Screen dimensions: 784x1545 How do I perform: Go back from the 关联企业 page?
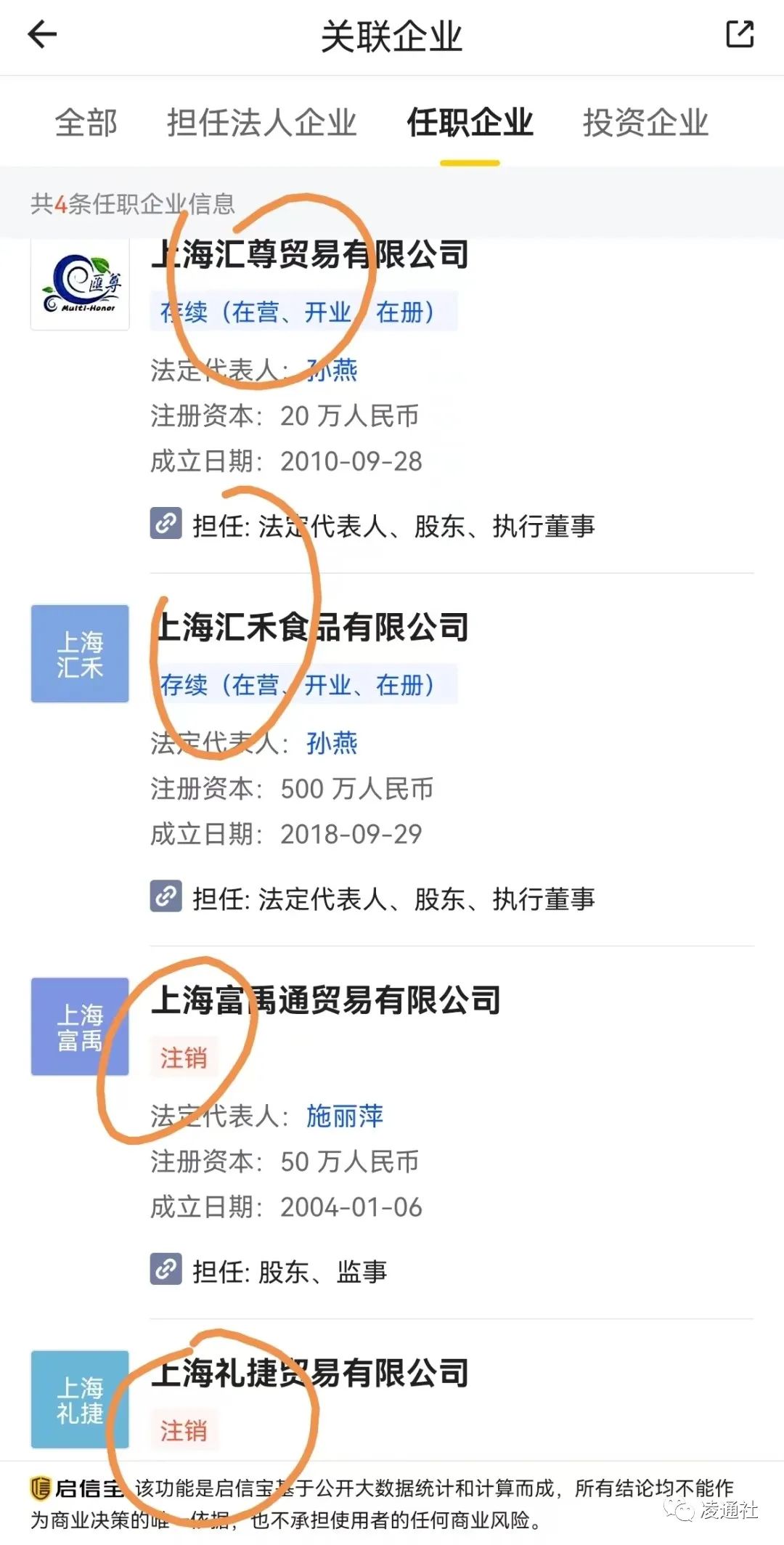coord(42,34)
